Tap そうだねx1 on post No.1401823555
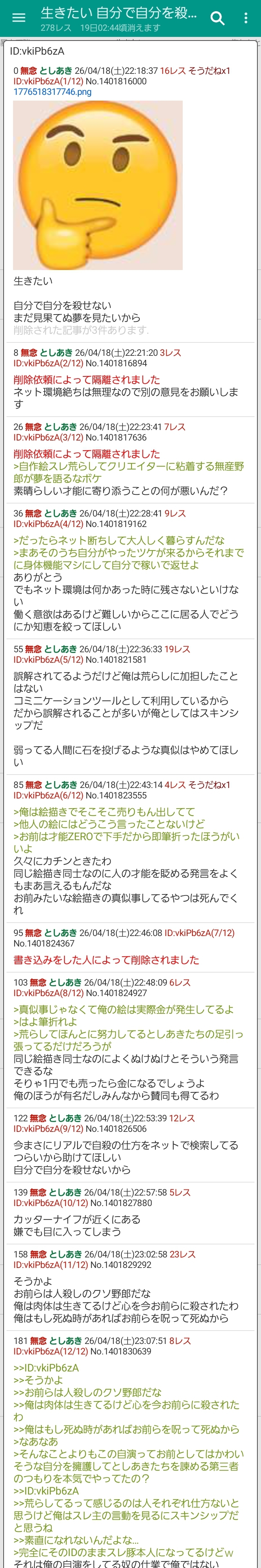This screenshot has width=261, height=1568. click(210, 785)
